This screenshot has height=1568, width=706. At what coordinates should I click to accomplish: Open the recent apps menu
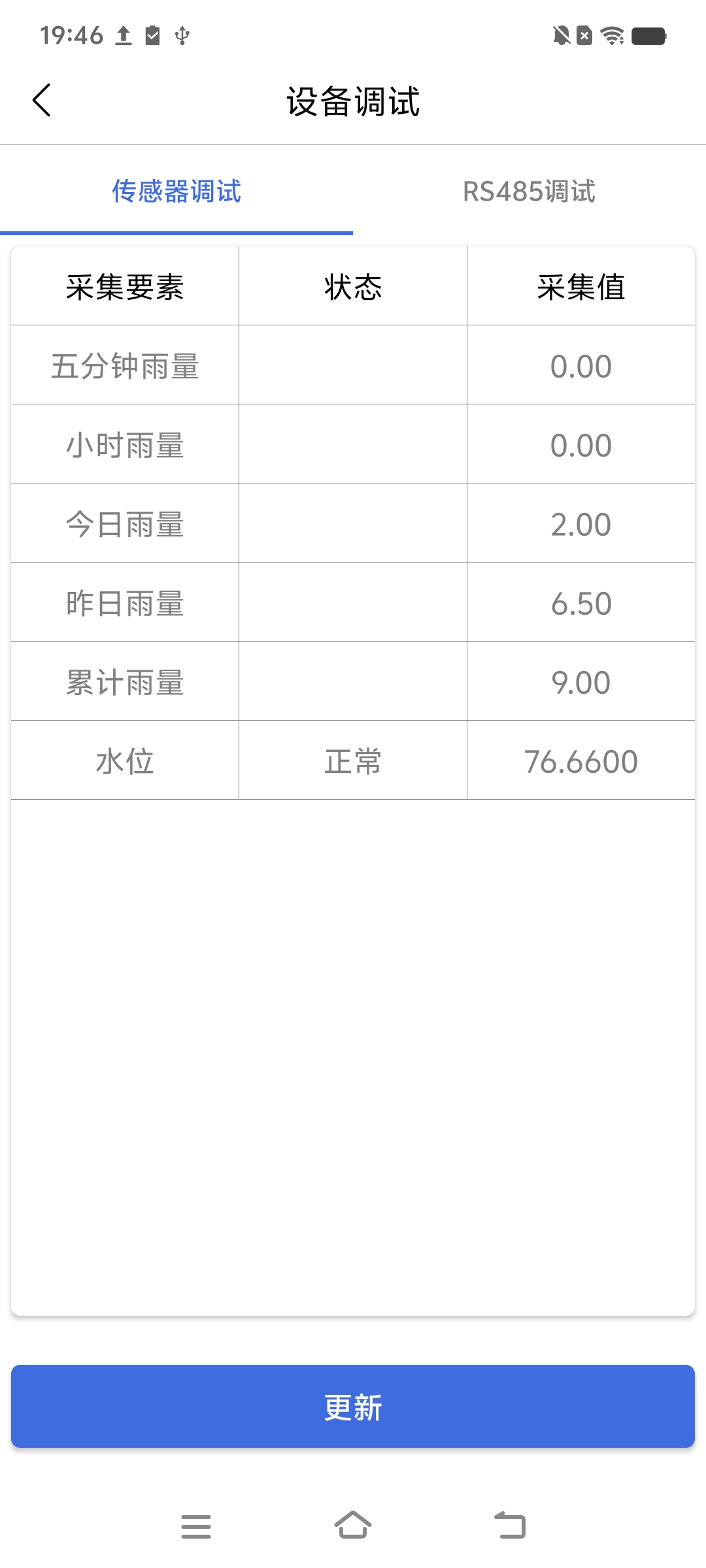click(x=195, y=1526)
